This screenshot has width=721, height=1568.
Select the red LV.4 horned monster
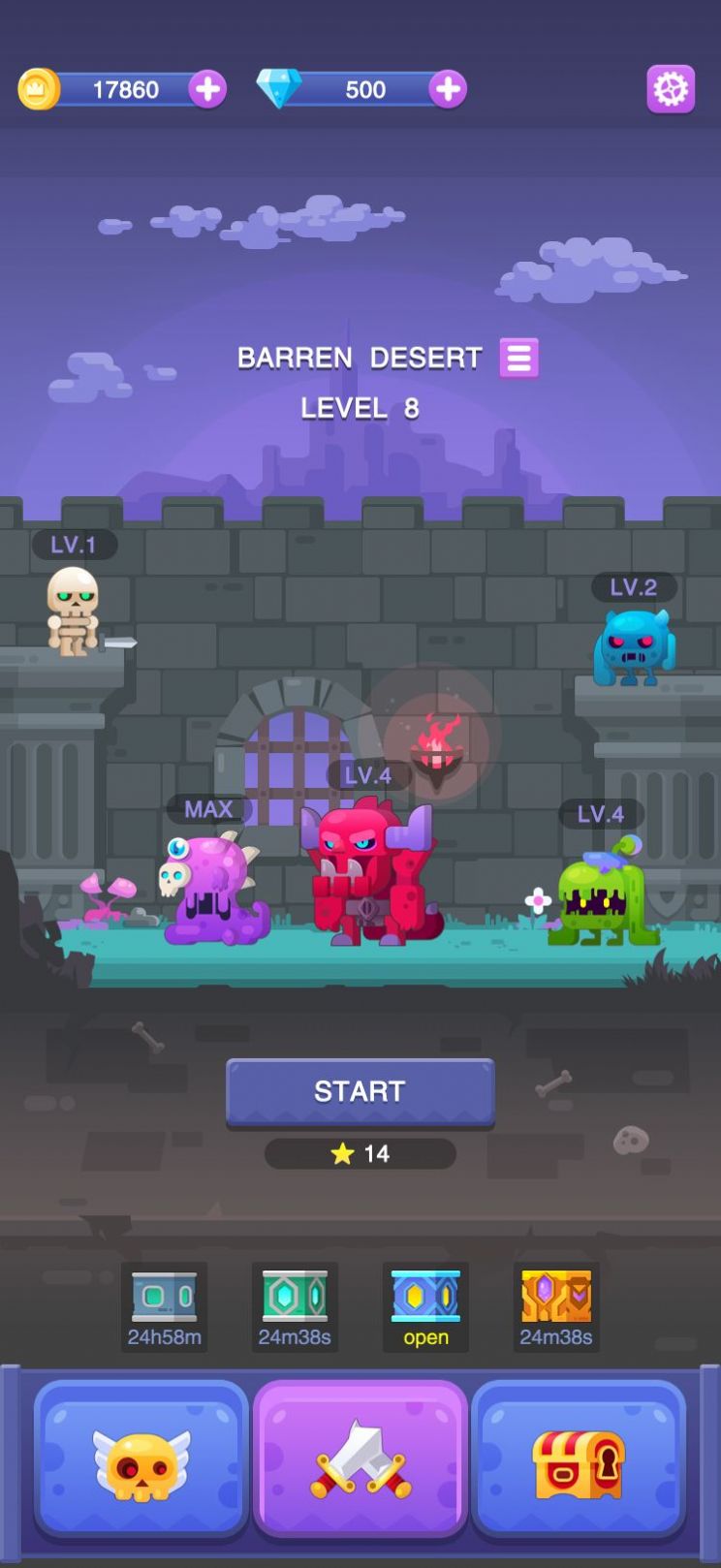[368, 870]
